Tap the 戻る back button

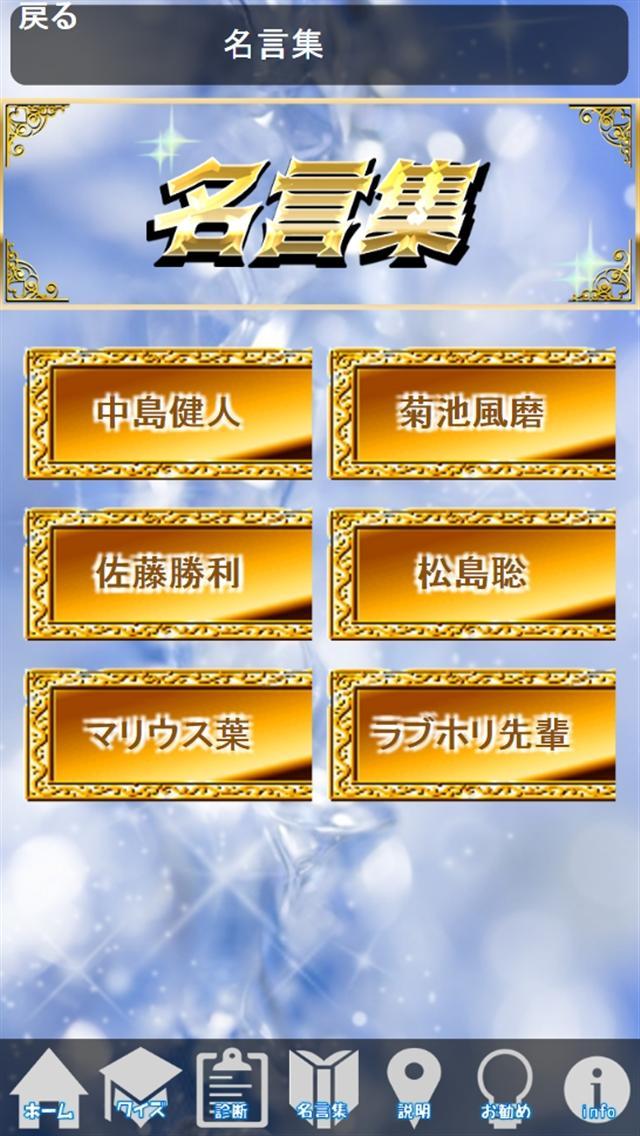(x=48, y=20)
